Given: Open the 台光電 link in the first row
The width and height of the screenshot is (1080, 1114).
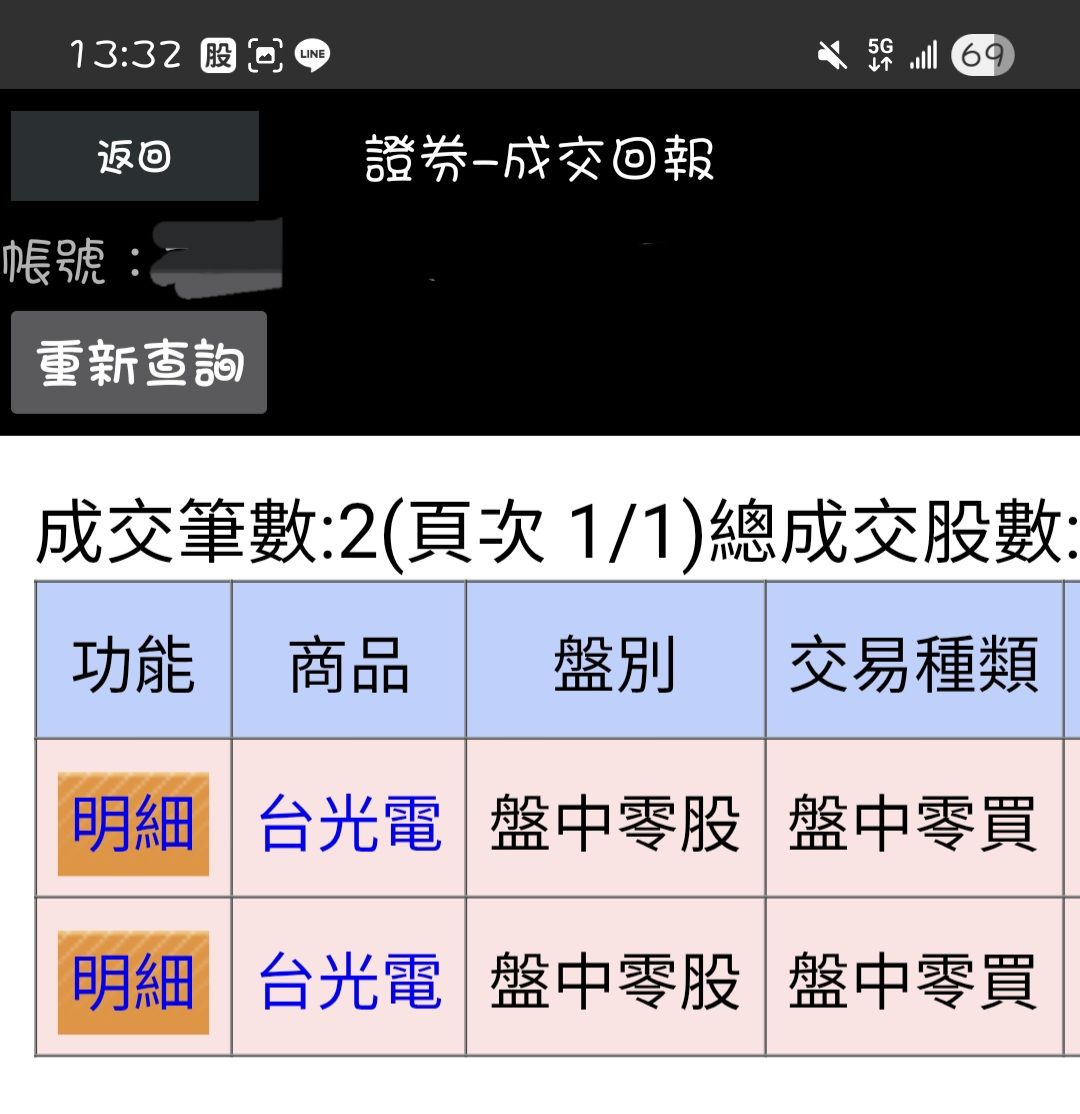Looking at the screenshot, I should click(x=350, y=823).
